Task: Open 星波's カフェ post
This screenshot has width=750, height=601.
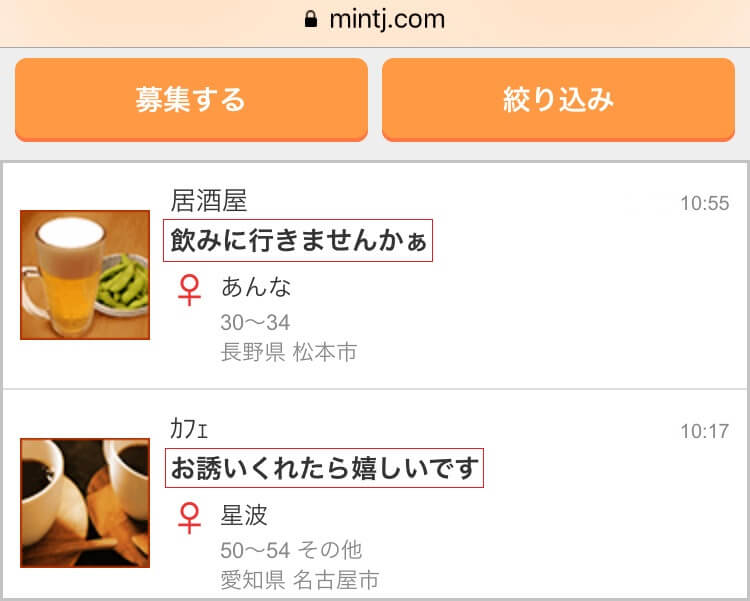Action: click(324, 468)
